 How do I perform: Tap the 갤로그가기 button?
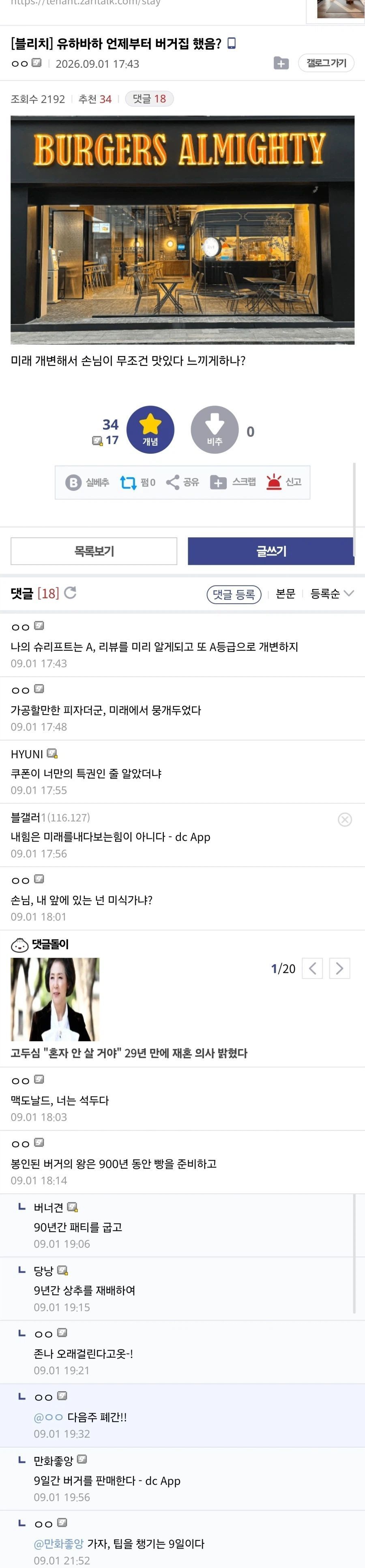tap(326, 63)
